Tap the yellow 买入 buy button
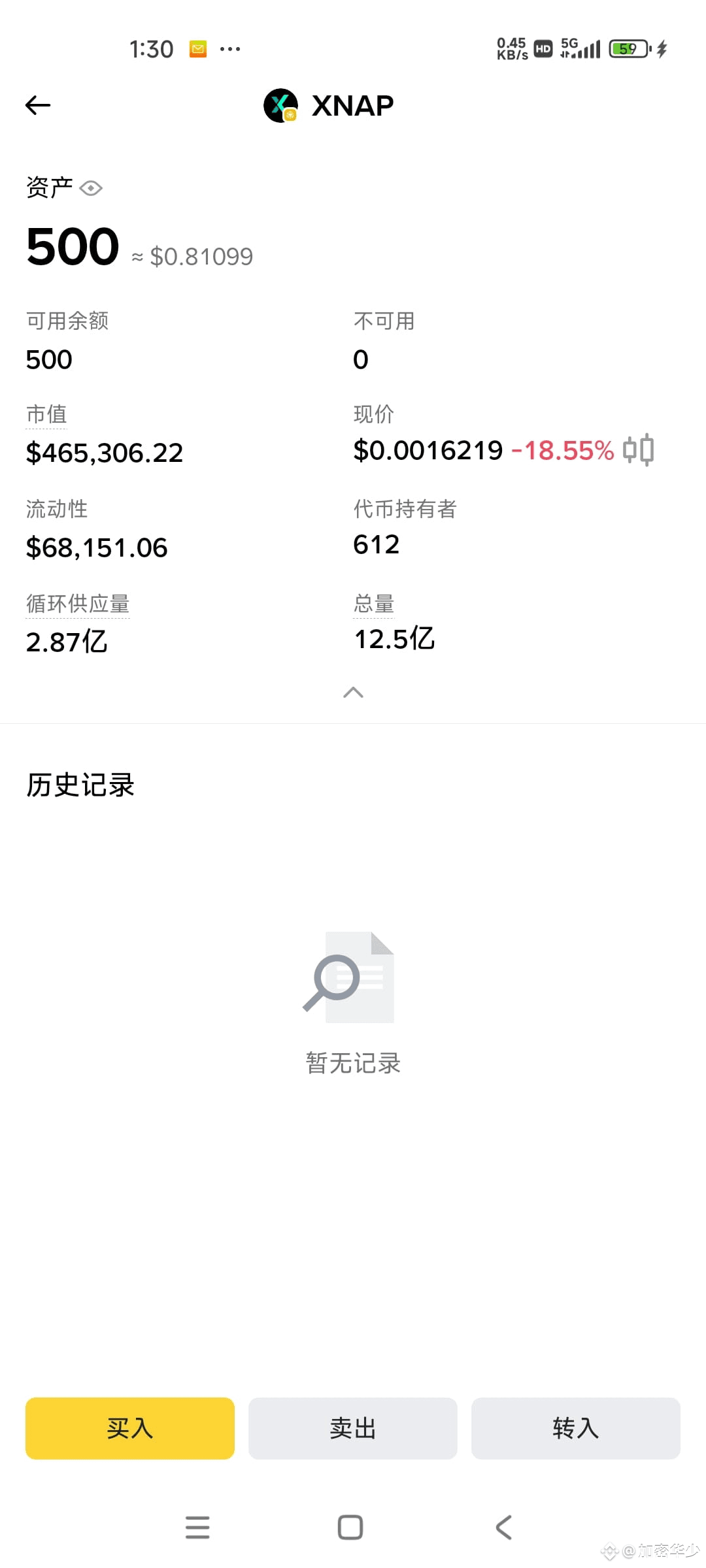The height and width of the screenshot is (1568, 706). [129, 1428]
